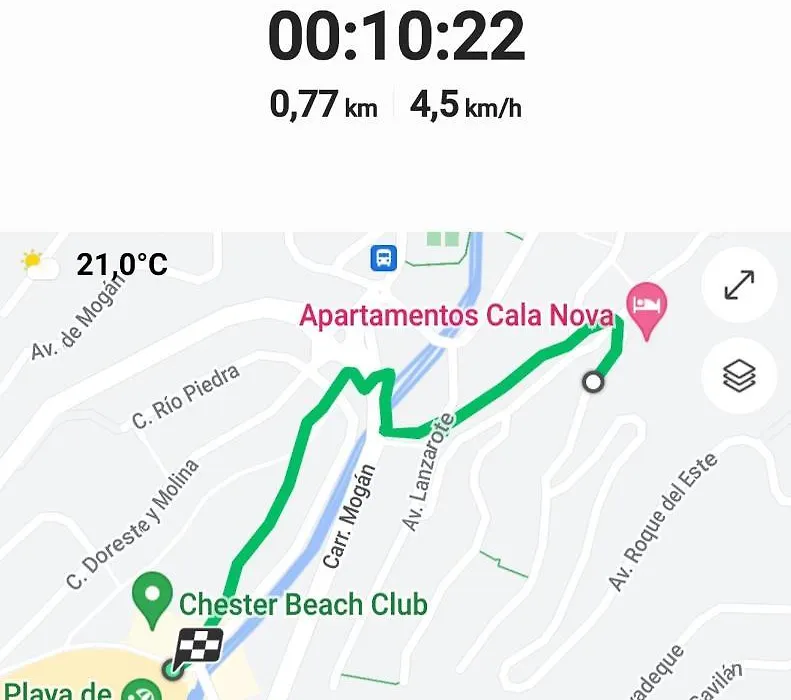Select the Chester Beach Club map marker

153,596
